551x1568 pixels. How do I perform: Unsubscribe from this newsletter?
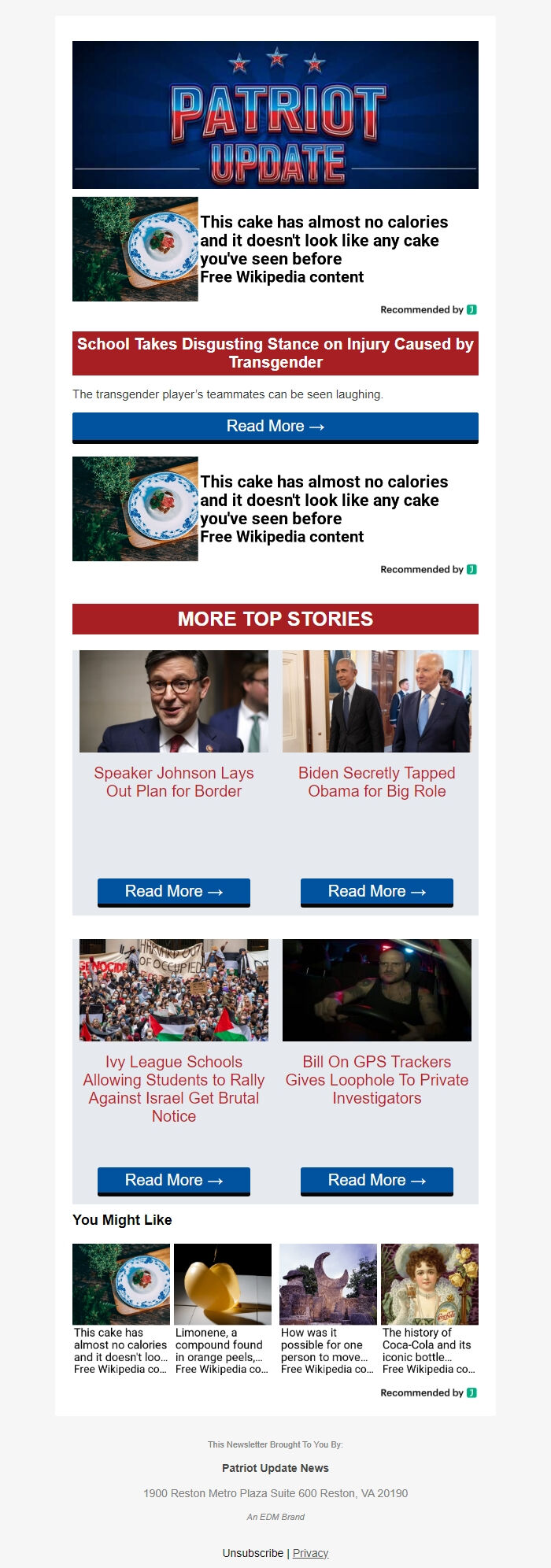pyautogui.click(x=253, y=1552)
